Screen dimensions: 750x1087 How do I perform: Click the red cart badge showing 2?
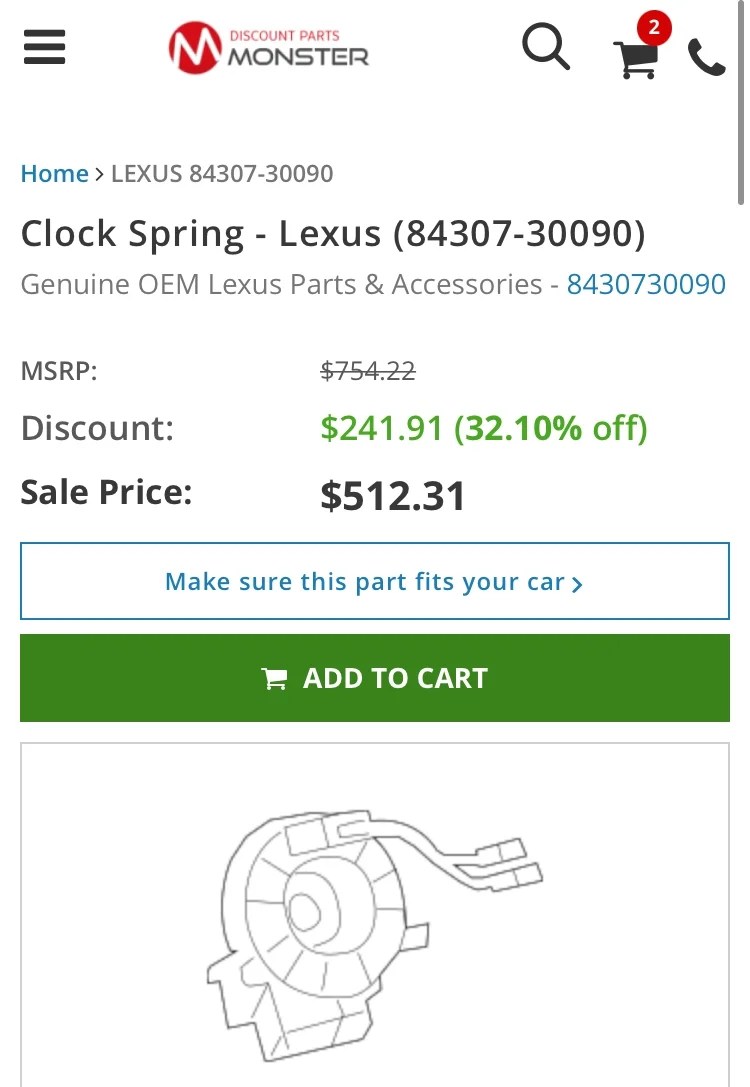click(x=655, y=28)
